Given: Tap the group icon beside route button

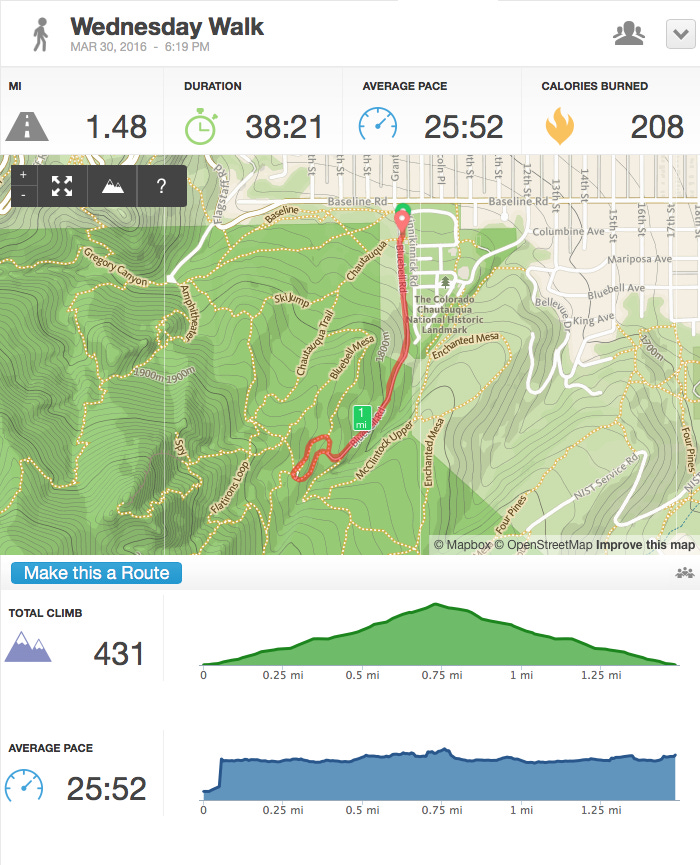Looking at the screenshot, I should coord(685,573).
